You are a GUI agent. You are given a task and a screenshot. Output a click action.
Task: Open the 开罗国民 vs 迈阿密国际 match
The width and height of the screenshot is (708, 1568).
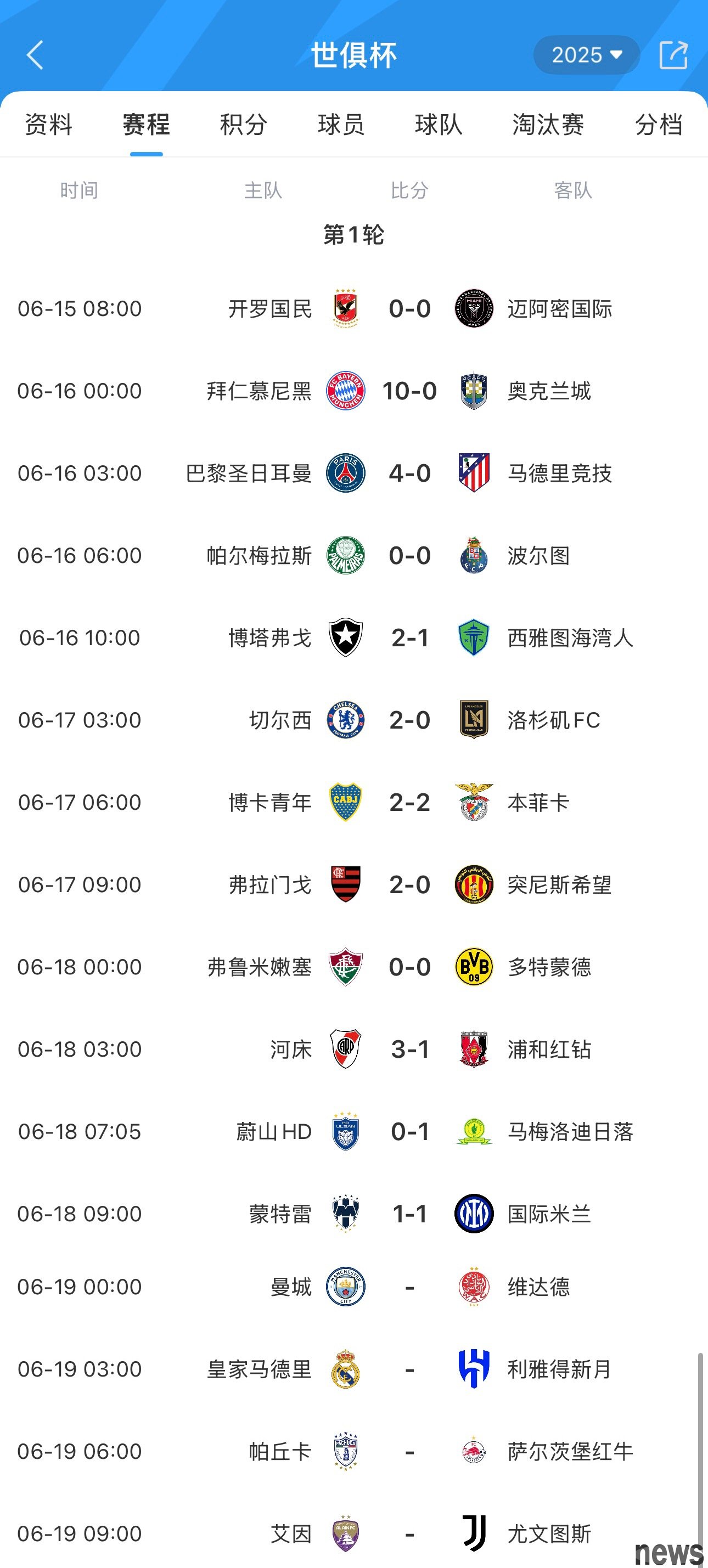[409, 309]
